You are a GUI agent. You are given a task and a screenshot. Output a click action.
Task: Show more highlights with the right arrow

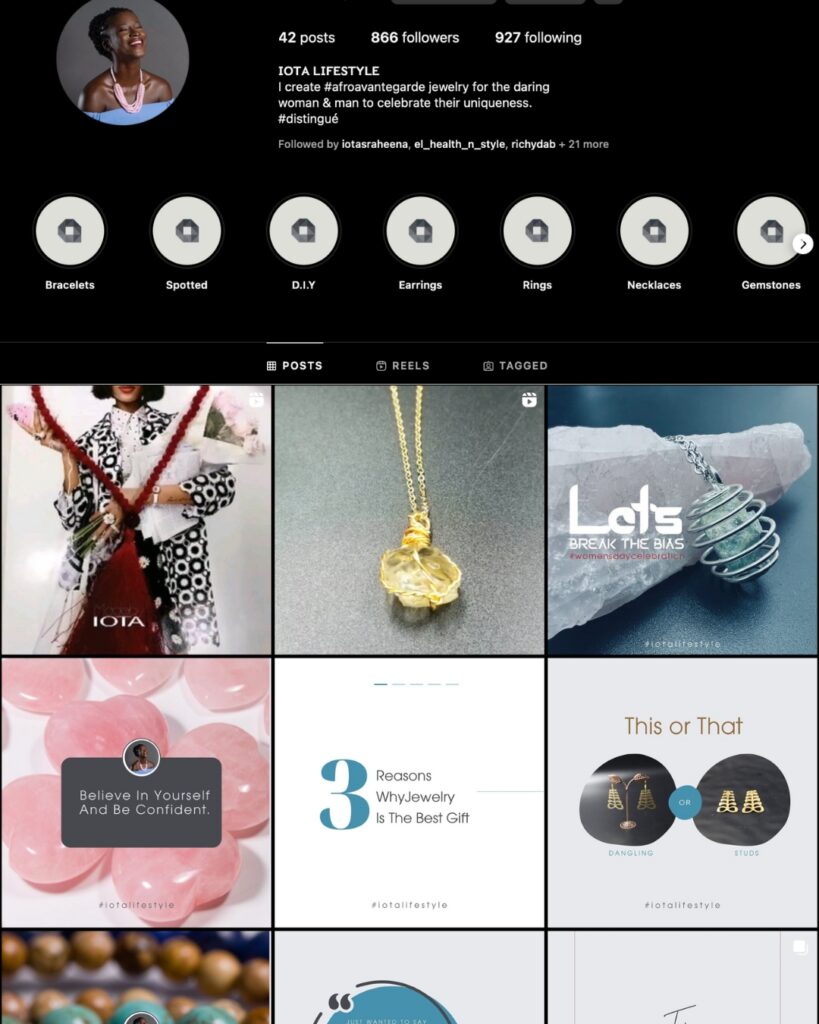coord(802,244)
